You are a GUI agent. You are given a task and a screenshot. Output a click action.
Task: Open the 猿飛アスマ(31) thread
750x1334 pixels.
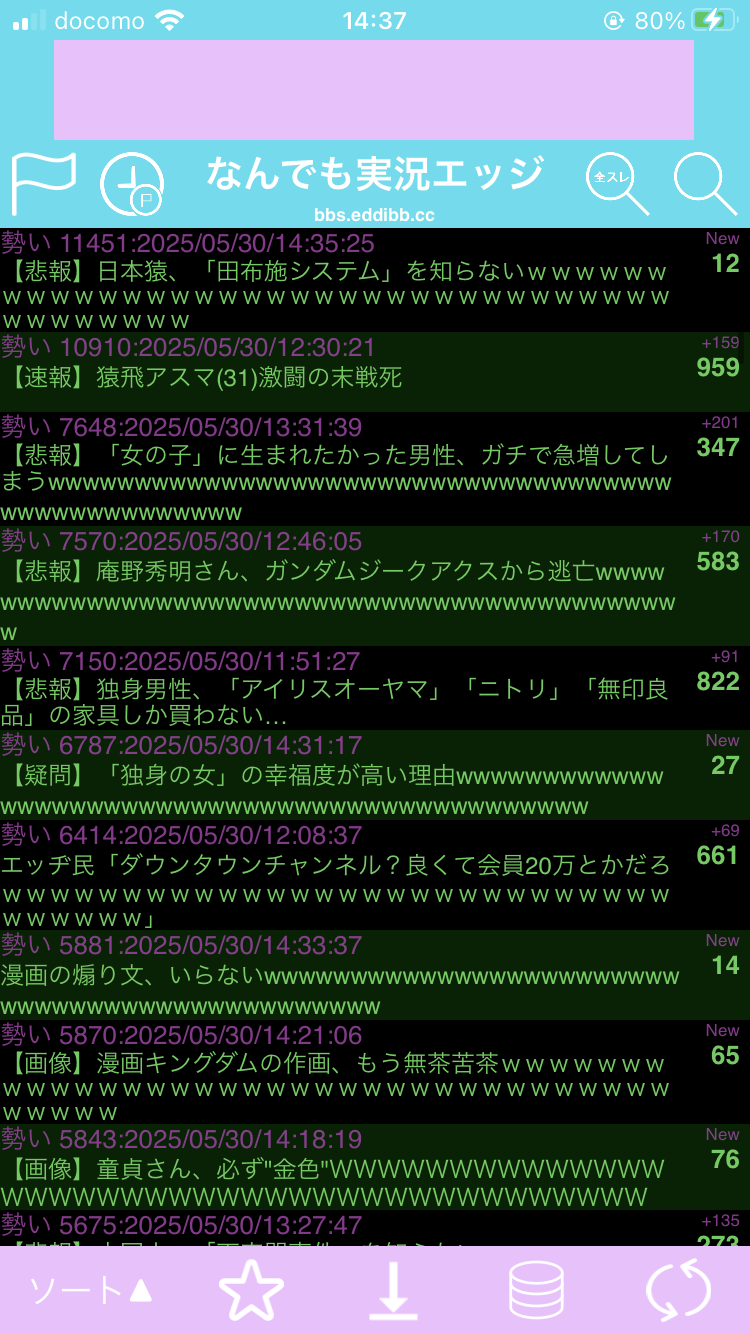(x=375, y=372)
